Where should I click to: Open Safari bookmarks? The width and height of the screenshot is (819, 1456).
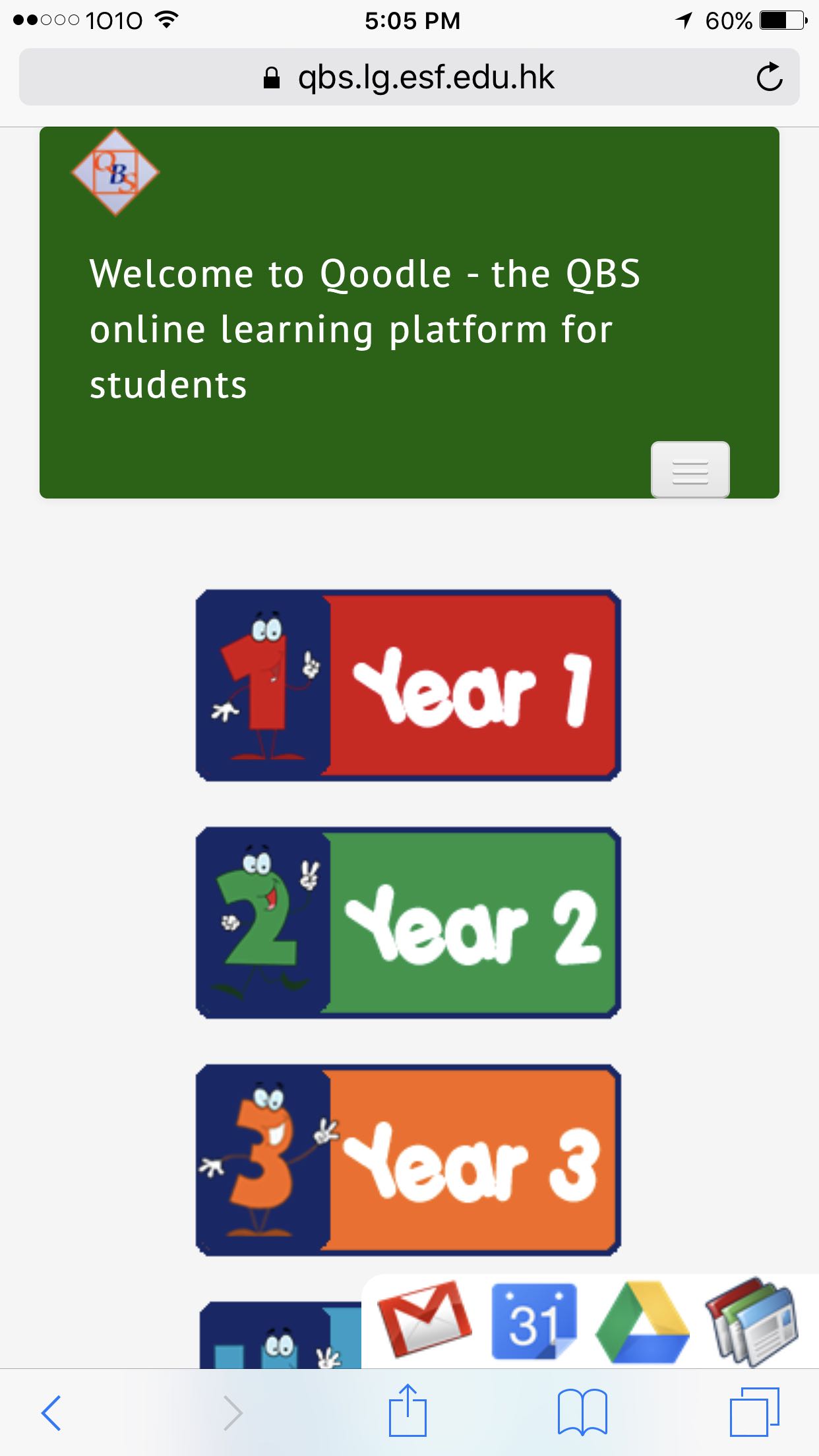coord(582,1412)
